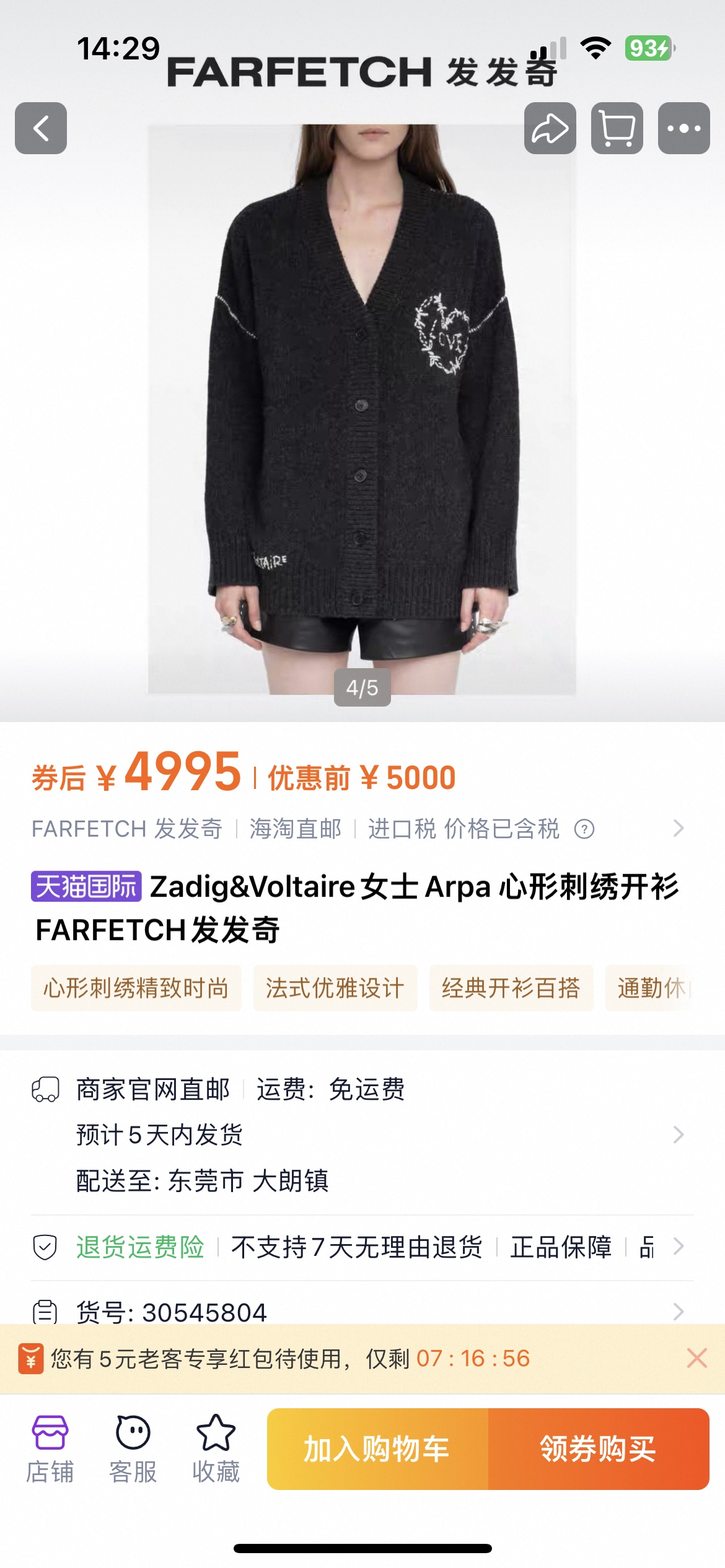Screen dimensions: 725x1568
Task: Open the three-dot overflow menu
Action: click(x=683, y=128)
